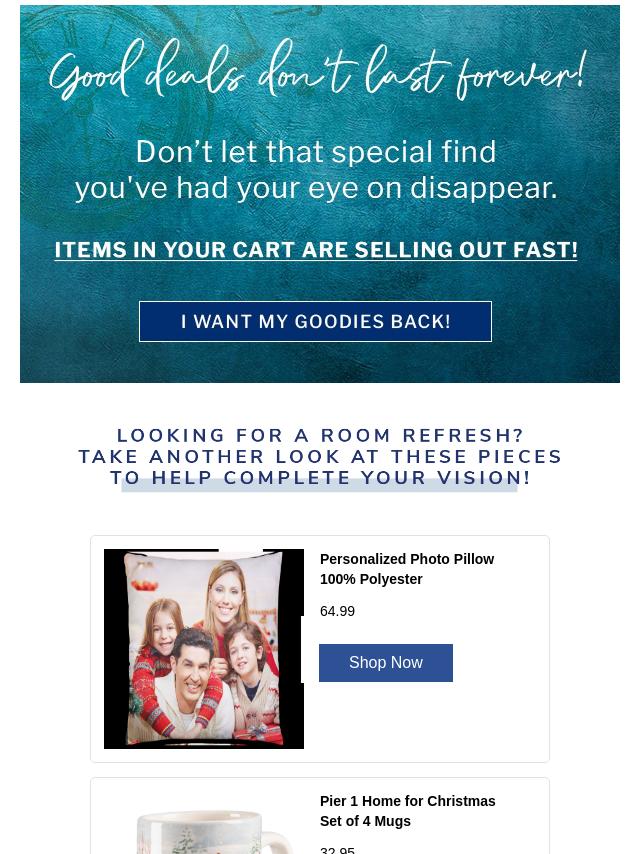The height and width of the screenshot is (854, 640).
Task: Tap Shop Now for Personalized Photo Pillow
Action: pyautogui.click(x=385, y=663)
